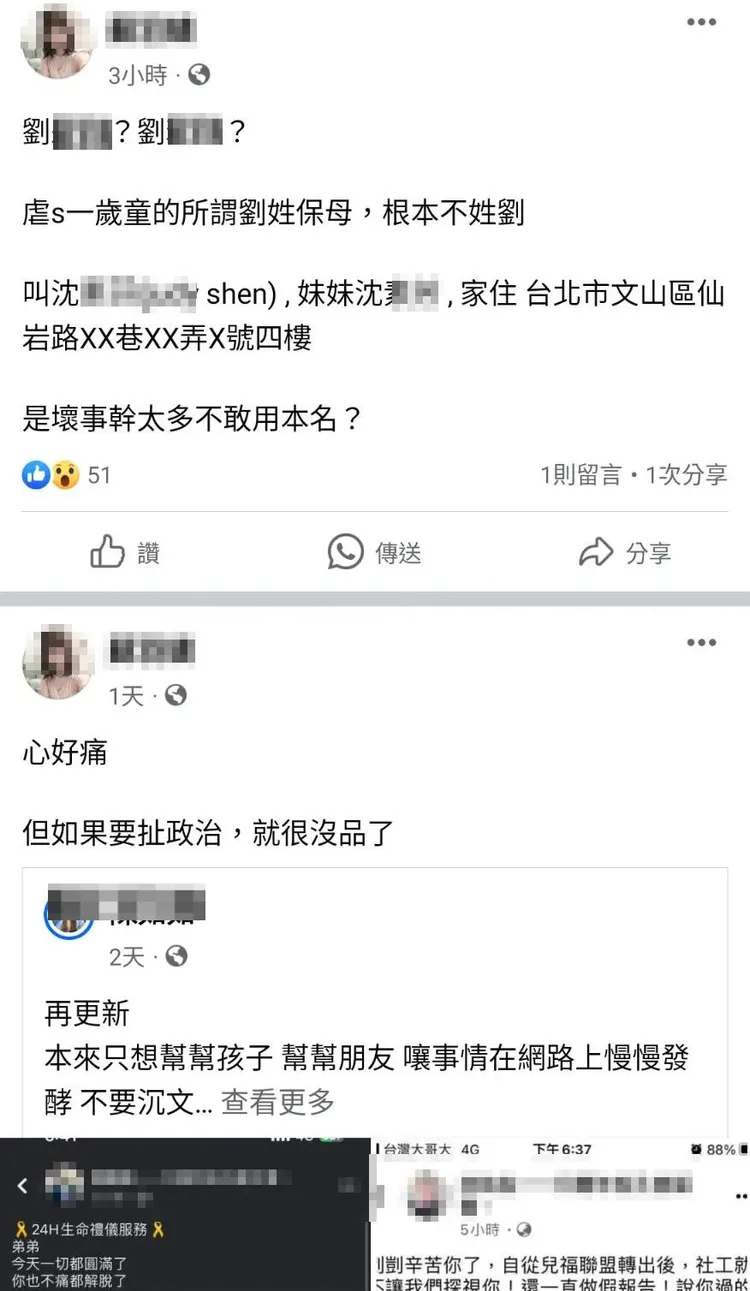The width and height of the screenshot is (750, 1291).
Task: Open the 1則留言 comments link
Action: pyautogui.click(x=582, y=475)
